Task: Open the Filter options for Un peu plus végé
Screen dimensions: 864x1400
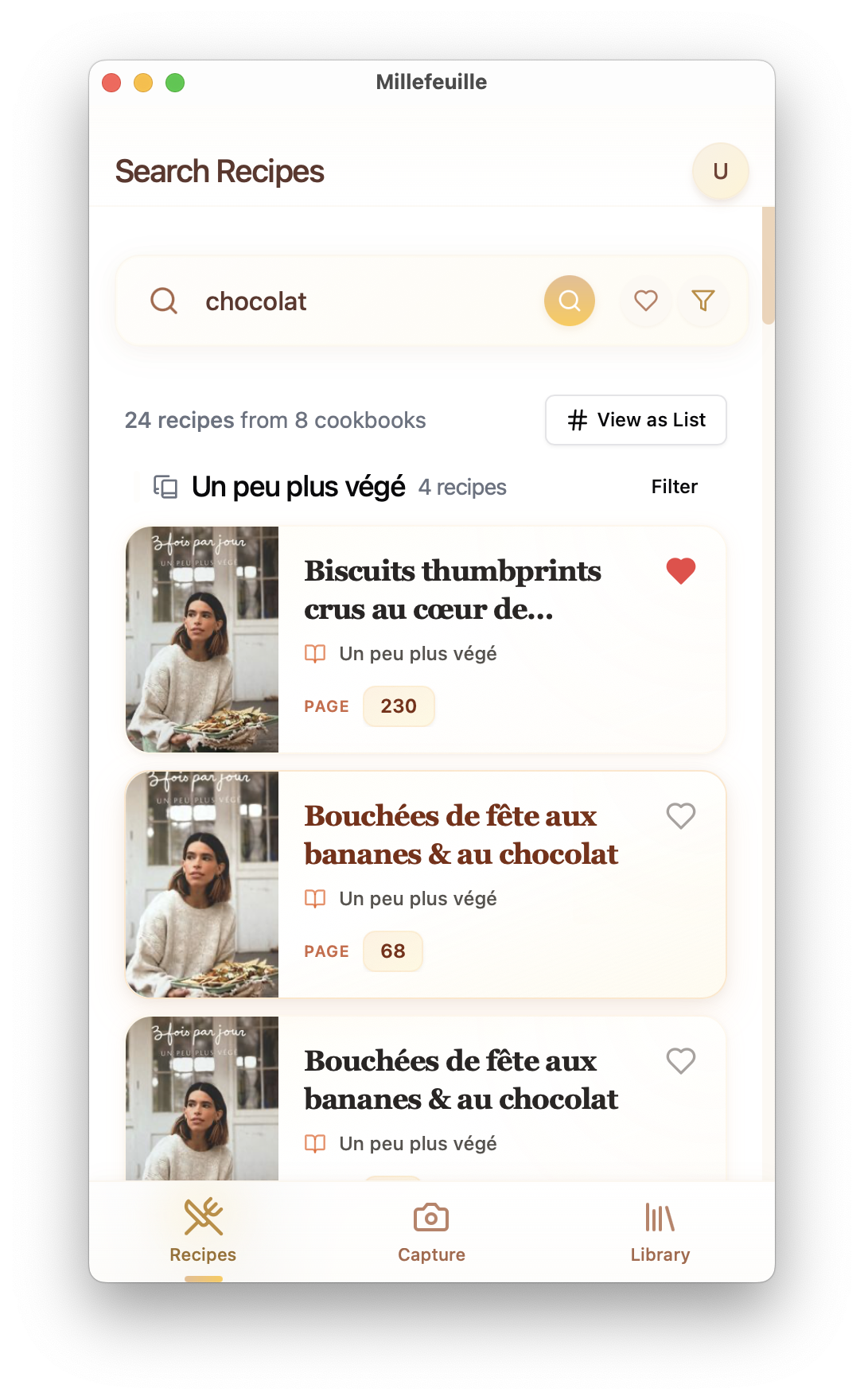Action: (x=675, y=486)
